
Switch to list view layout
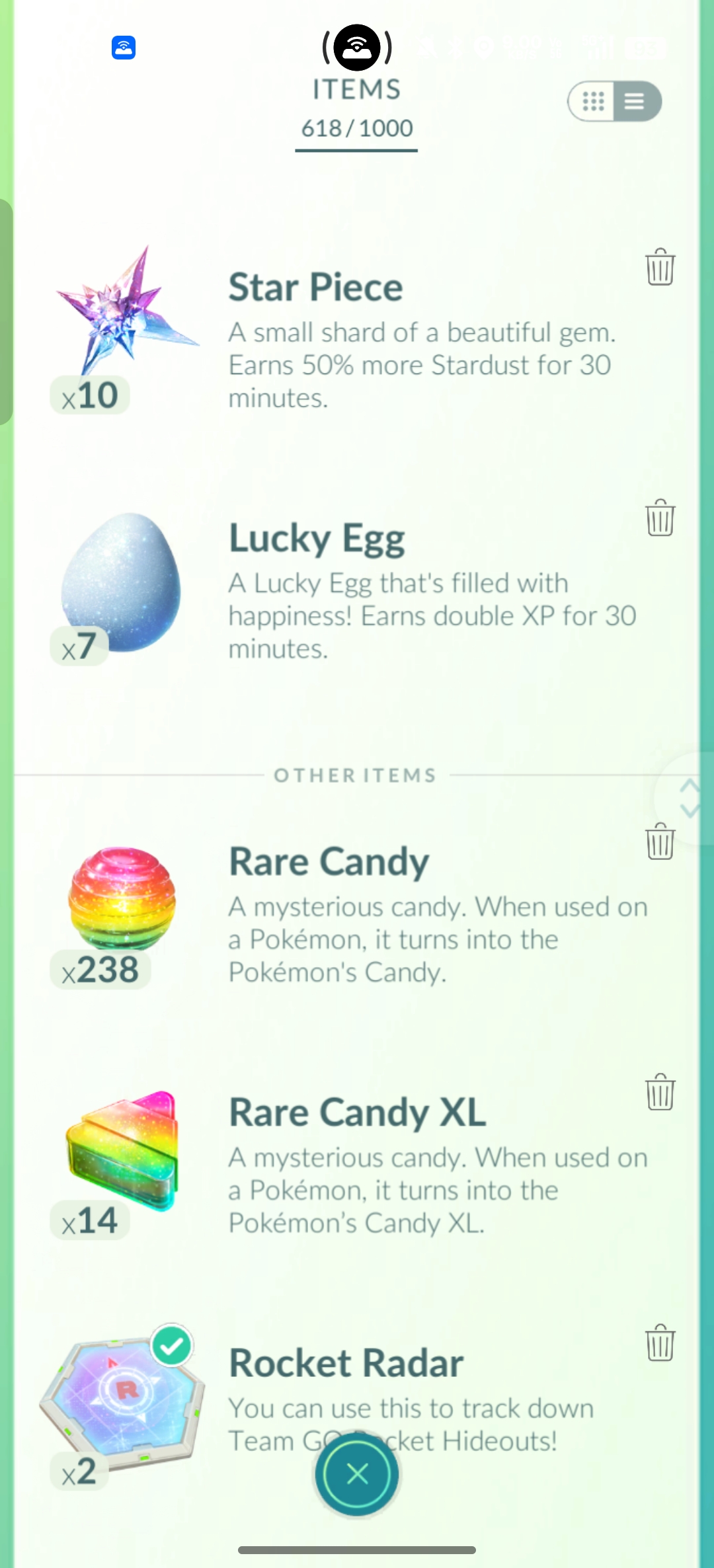[635, 101]
